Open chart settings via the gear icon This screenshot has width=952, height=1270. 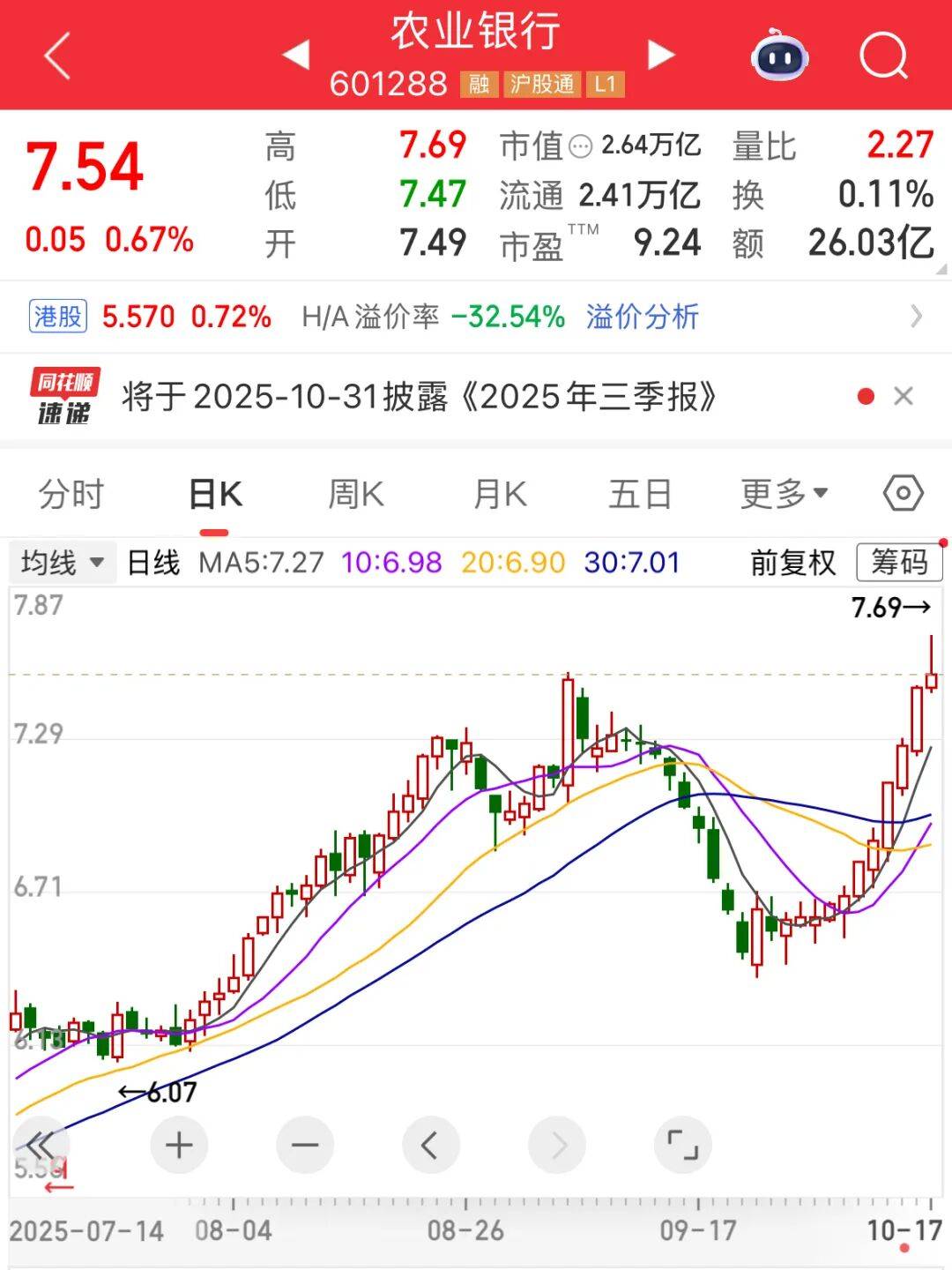(903, 494)
